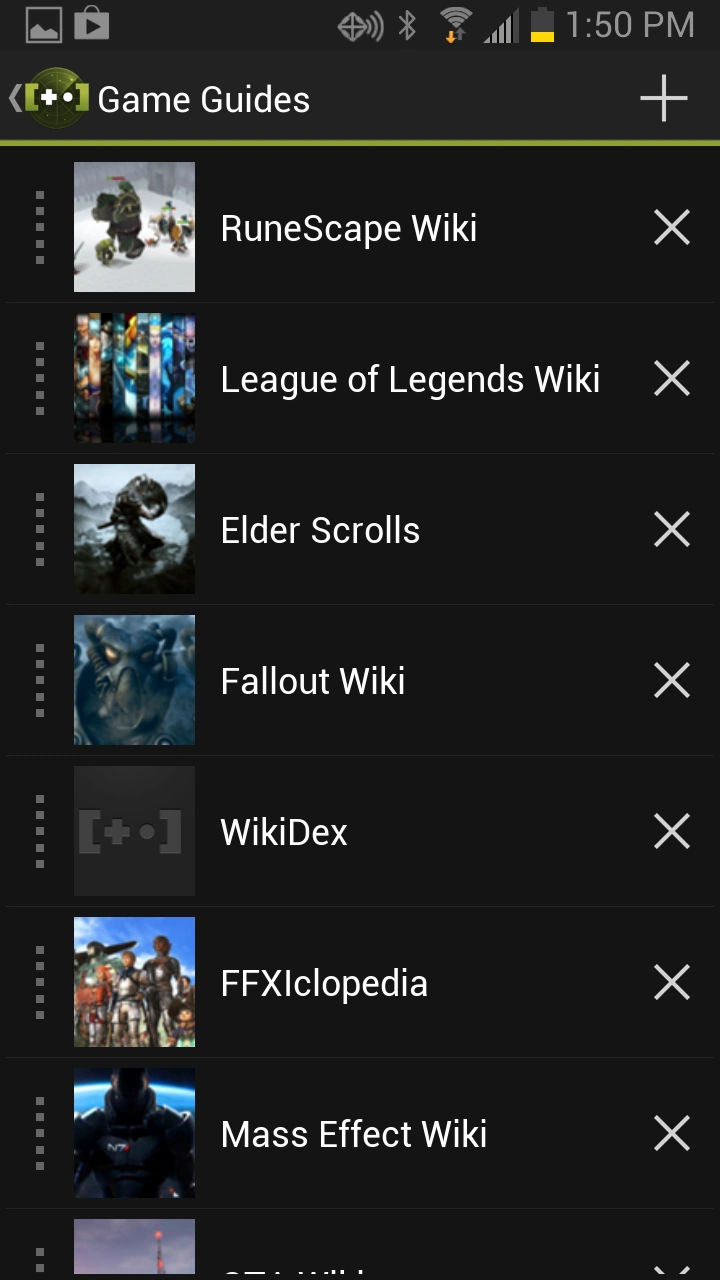Open the WikiDex guide
The height and width of the screenshot is (1280, 720).
[x=284, y=832]
